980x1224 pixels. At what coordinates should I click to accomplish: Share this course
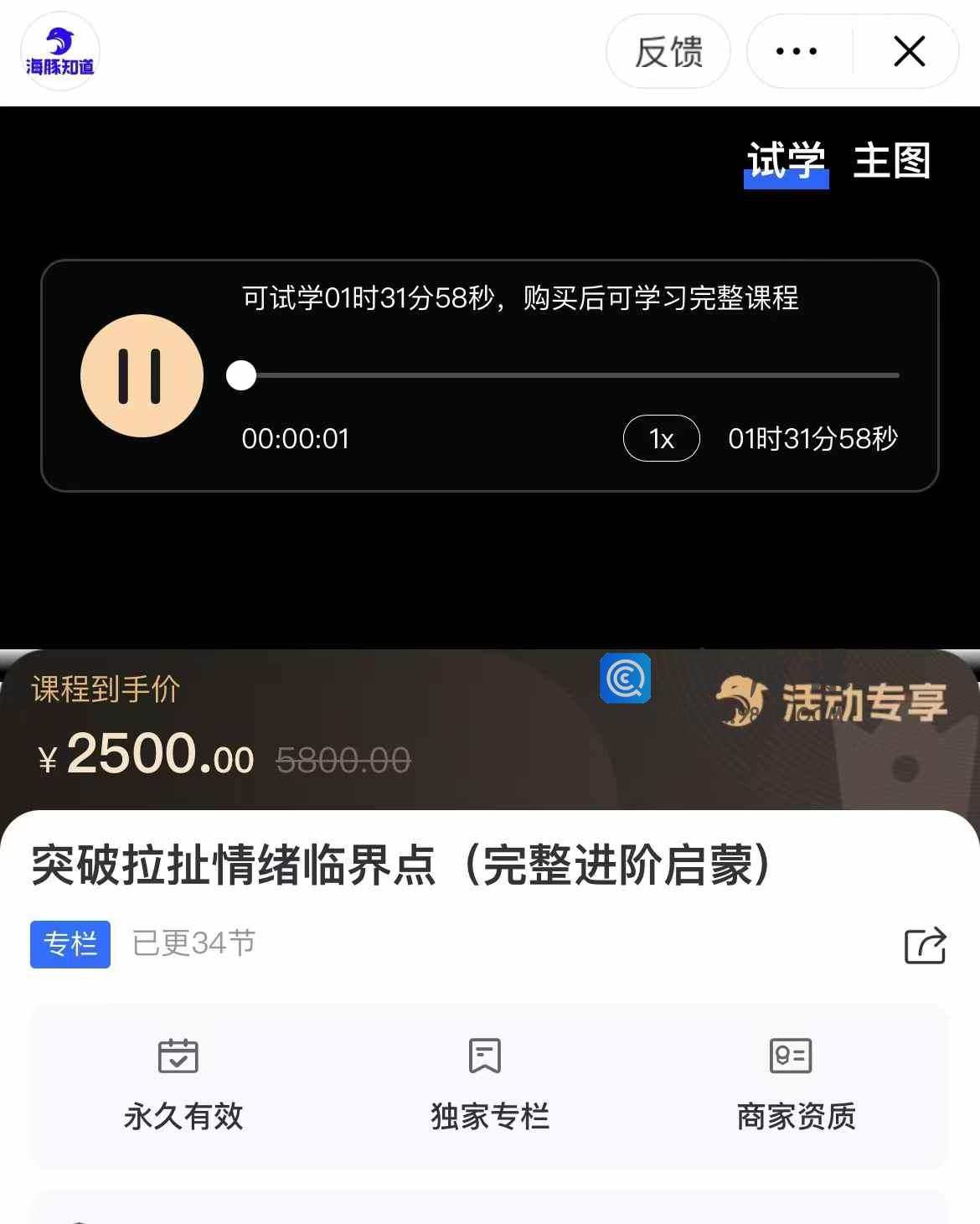coord(925,946)
